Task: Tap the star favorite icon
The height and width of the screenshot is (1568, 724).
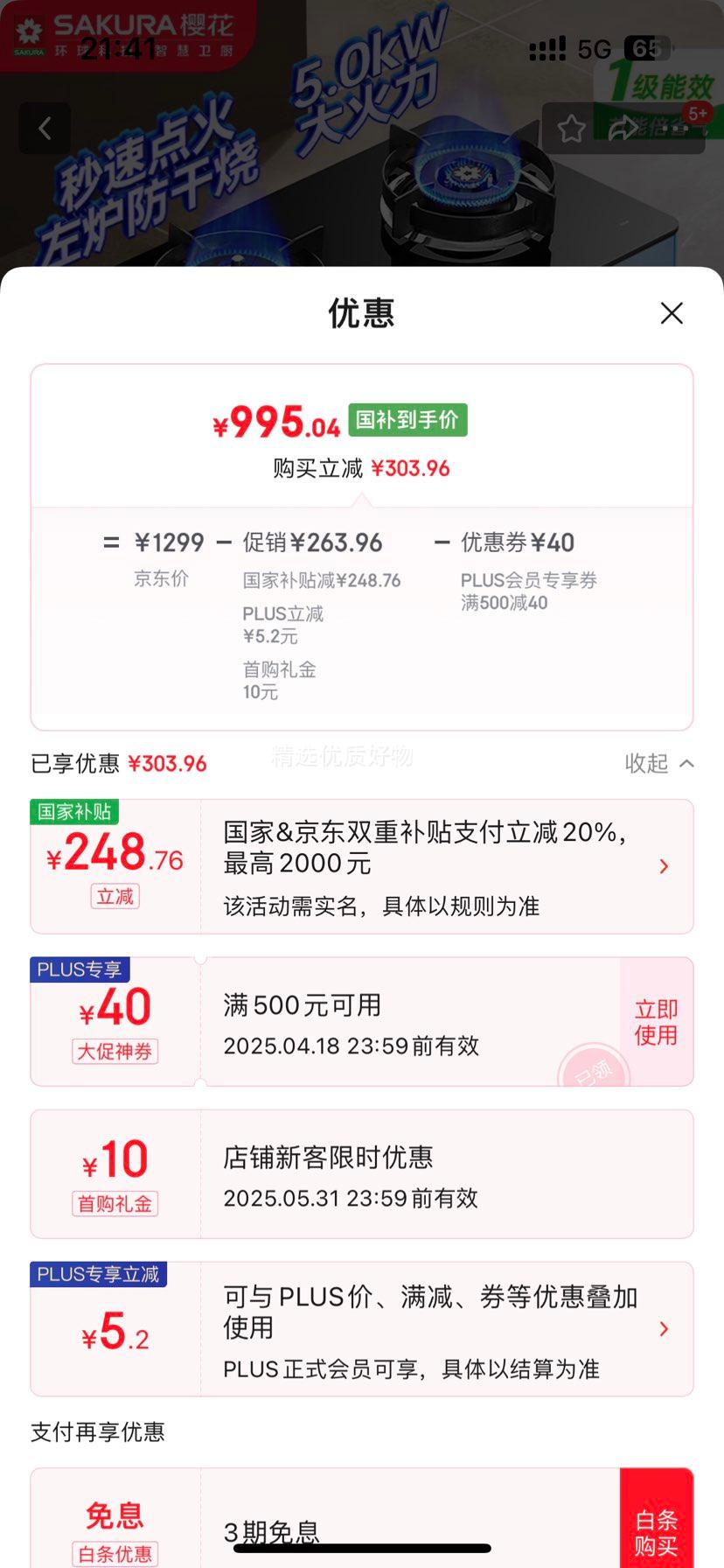Action: click(573, 128)
